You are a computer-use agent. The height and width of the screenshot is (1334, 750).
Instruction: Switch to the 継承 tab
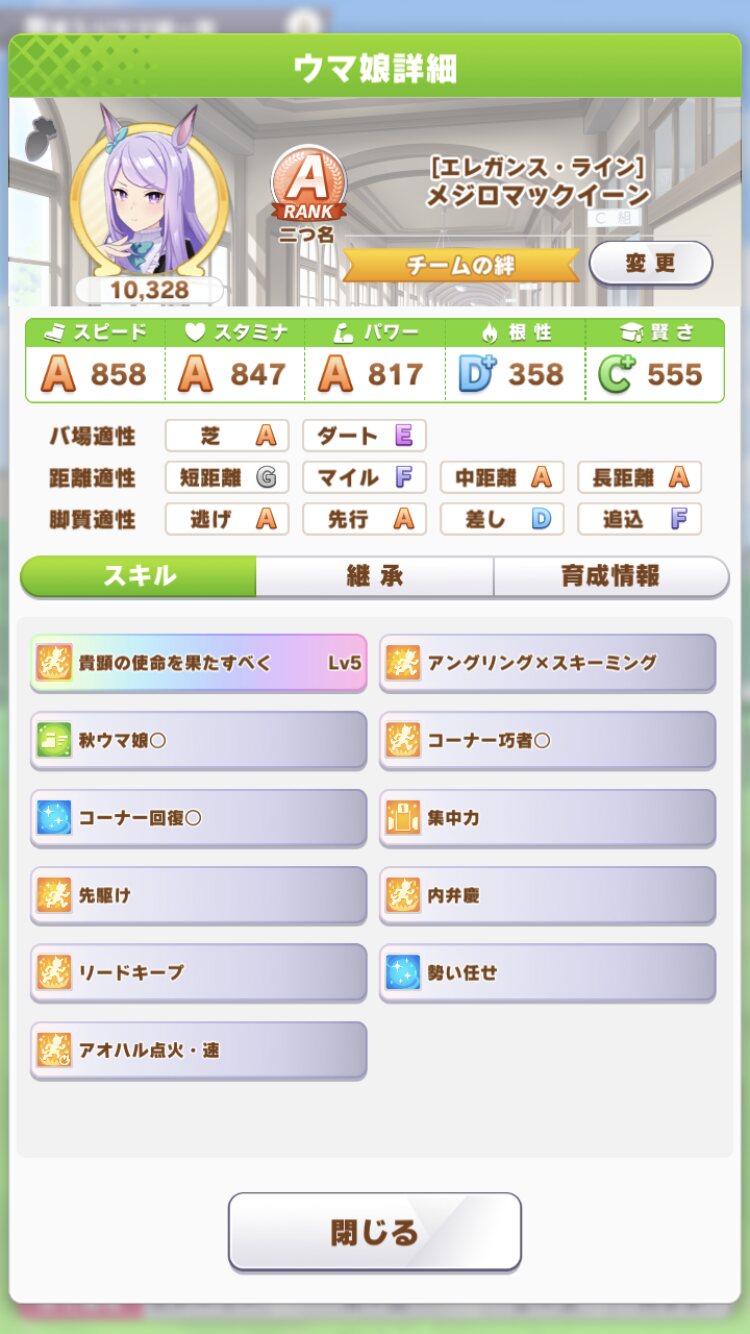(x=374, y=576)
